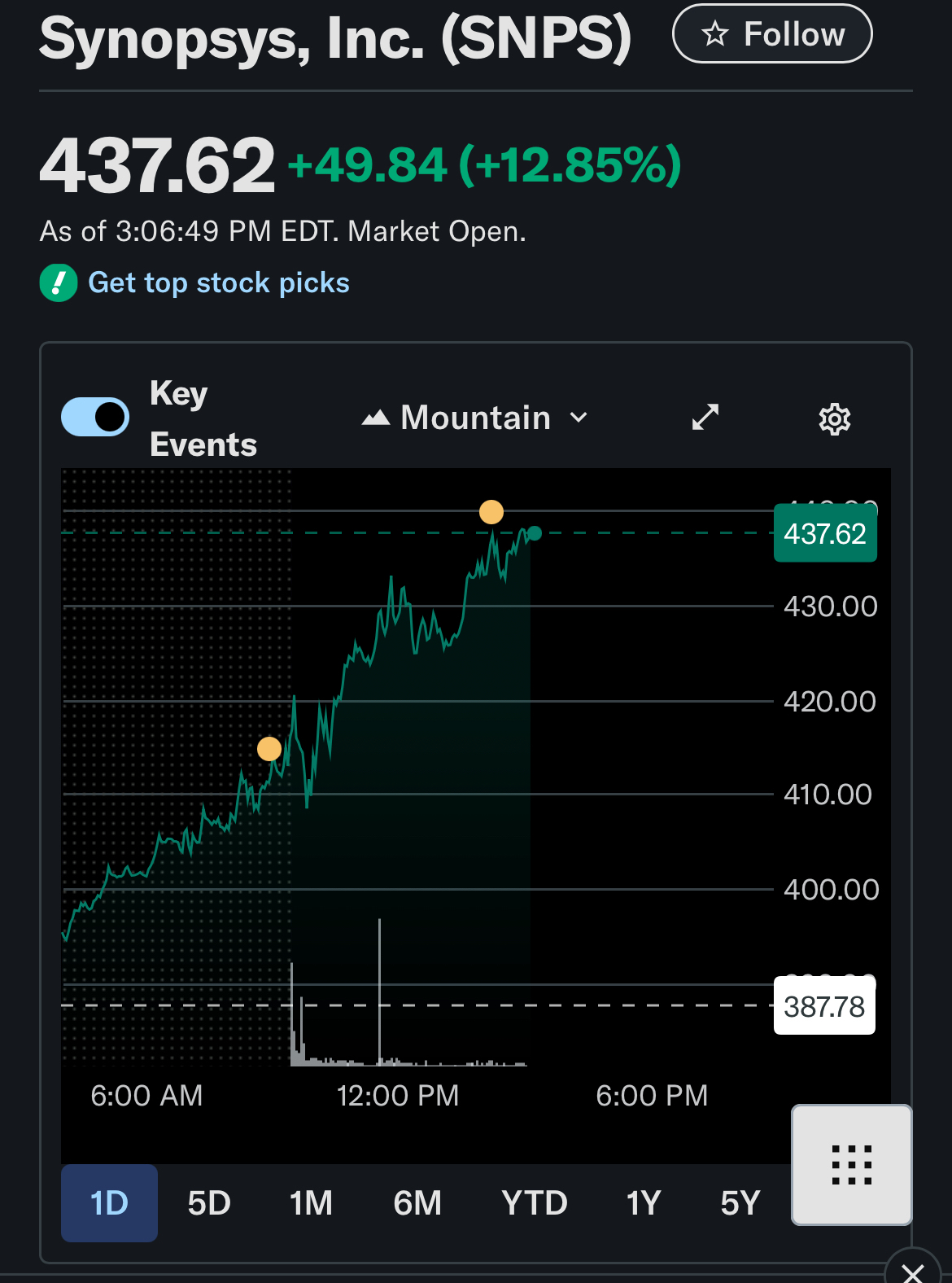The image size is (952, 1283).
Task: Follow Synopsys stock
Action: 771,34
